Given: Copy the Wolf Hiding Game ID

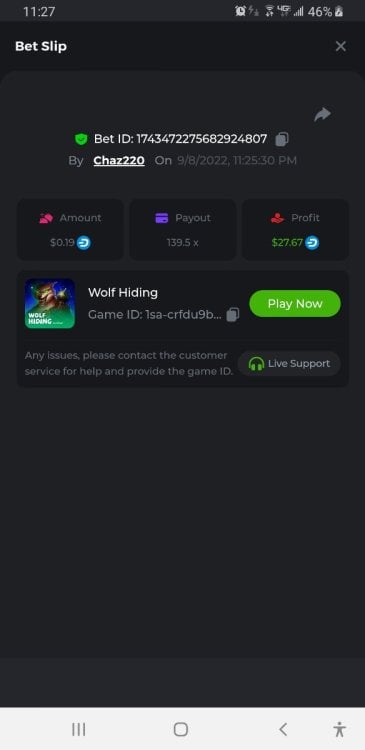Looking at the screenshot, I should (232, 315).
